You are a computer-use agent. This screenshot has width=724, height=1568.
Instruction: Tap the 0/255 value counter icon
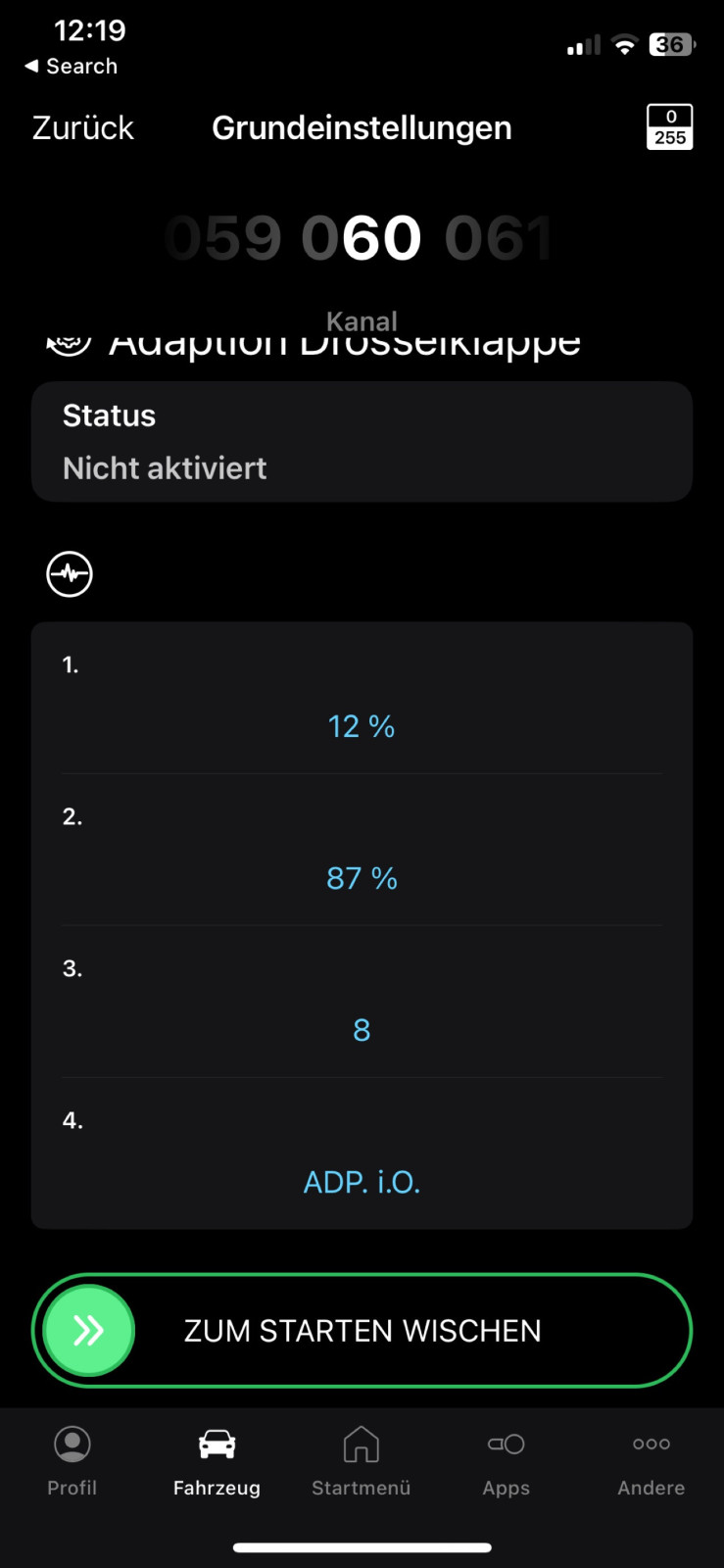coord(669,126)
